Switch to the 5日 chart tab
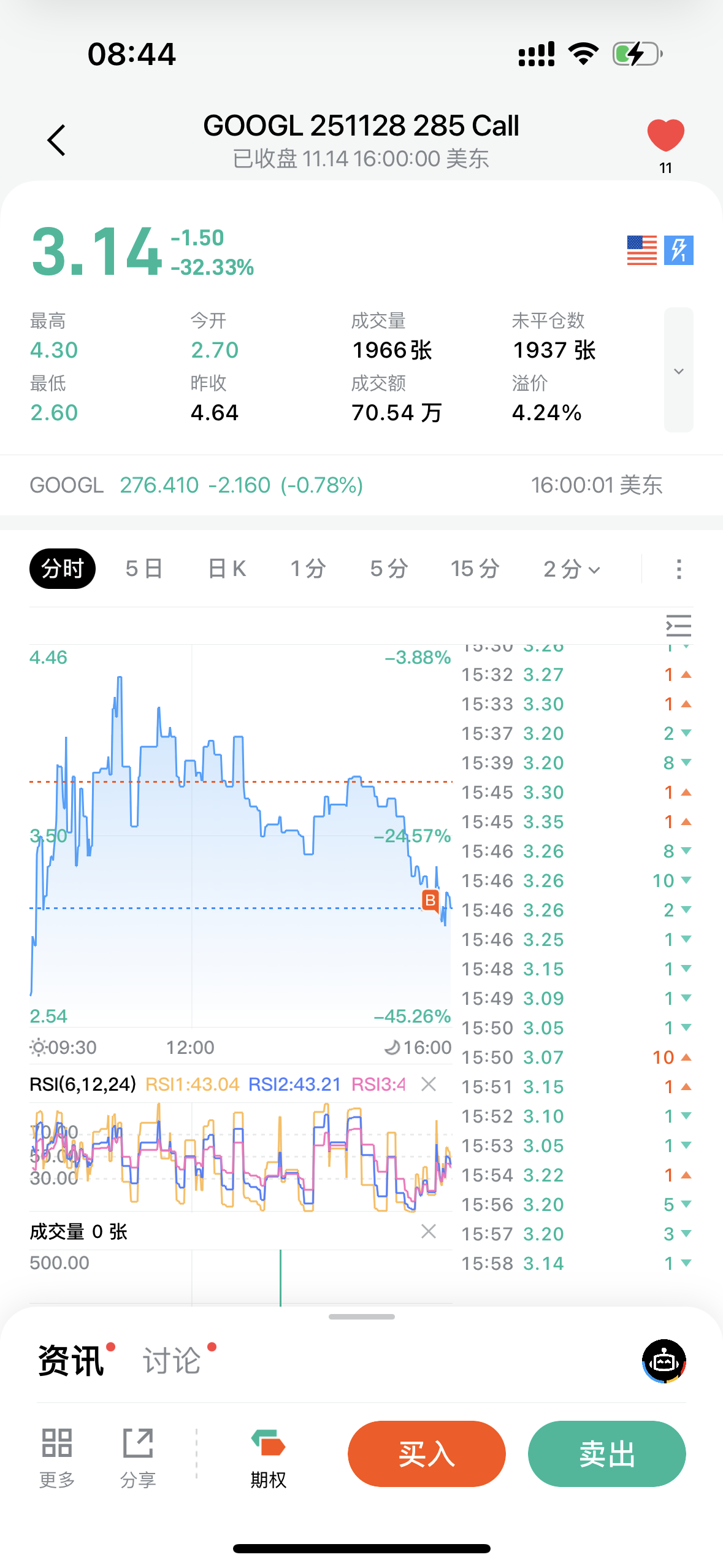723x1568 pixels. (144, 569)
